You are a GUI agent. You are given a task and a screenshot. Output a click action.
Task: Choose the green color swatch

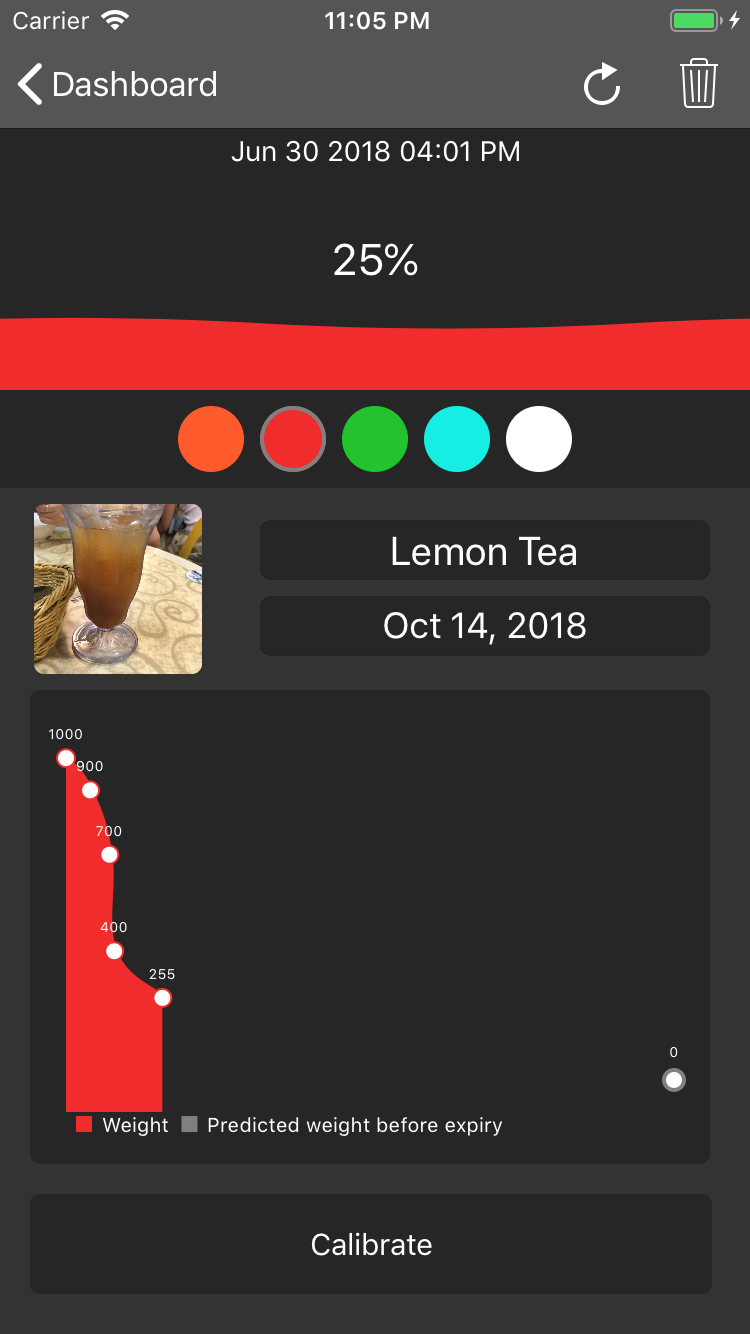click(375, 439)
